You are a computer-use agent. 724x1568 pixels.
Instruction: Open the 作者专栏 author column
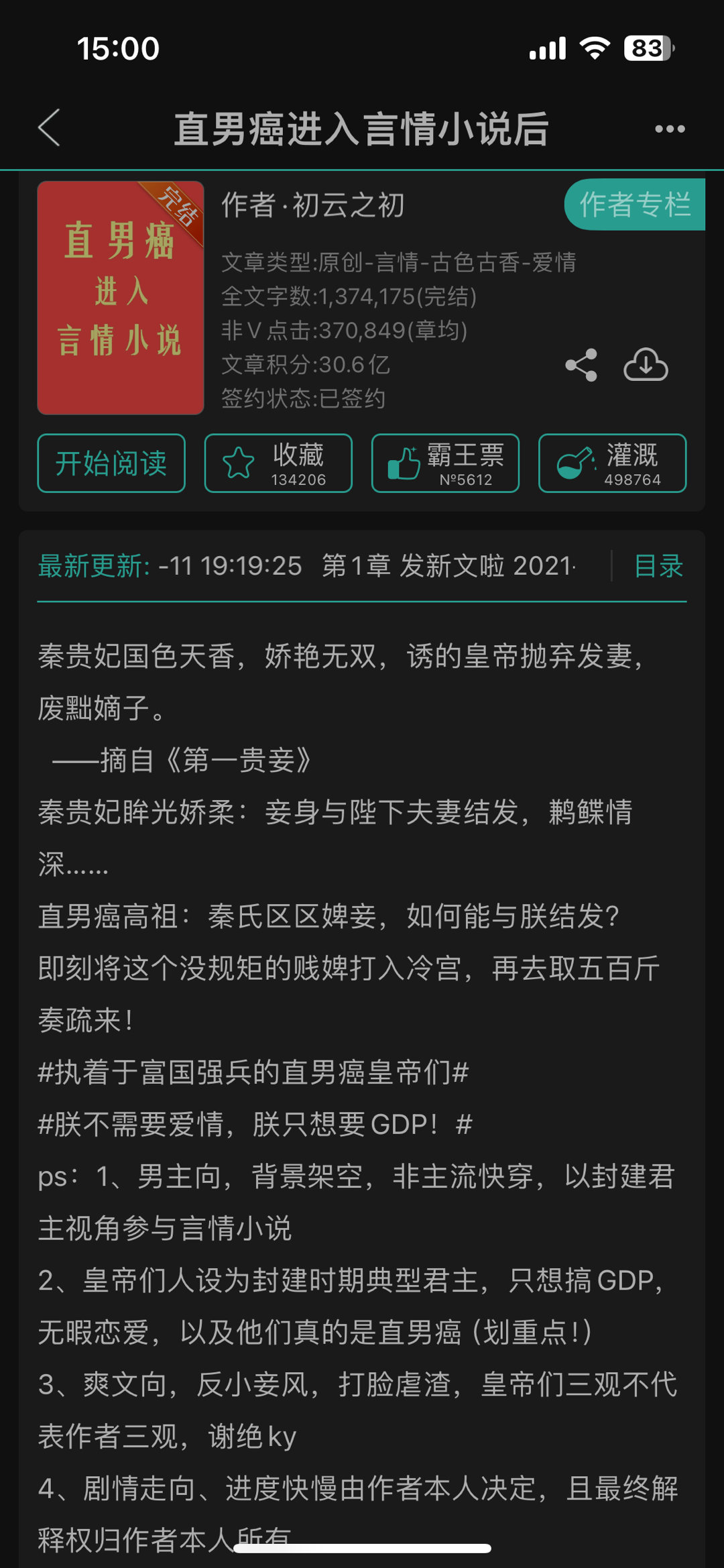click(634, 205)
